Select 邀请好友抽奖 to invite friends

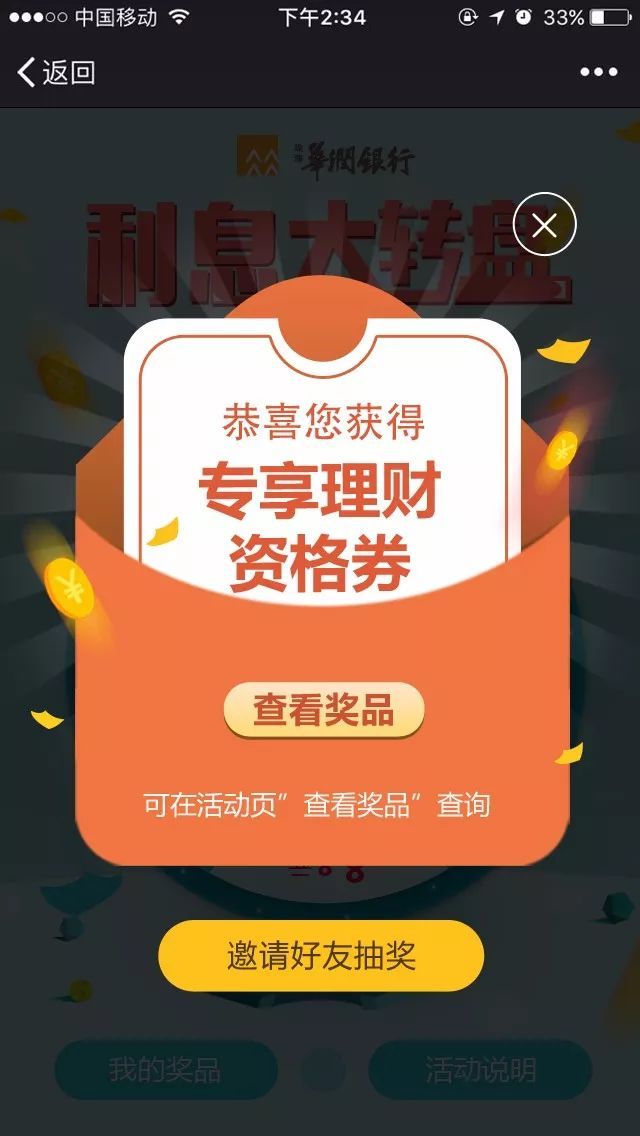pyautogui.click(x=321, y=956)
